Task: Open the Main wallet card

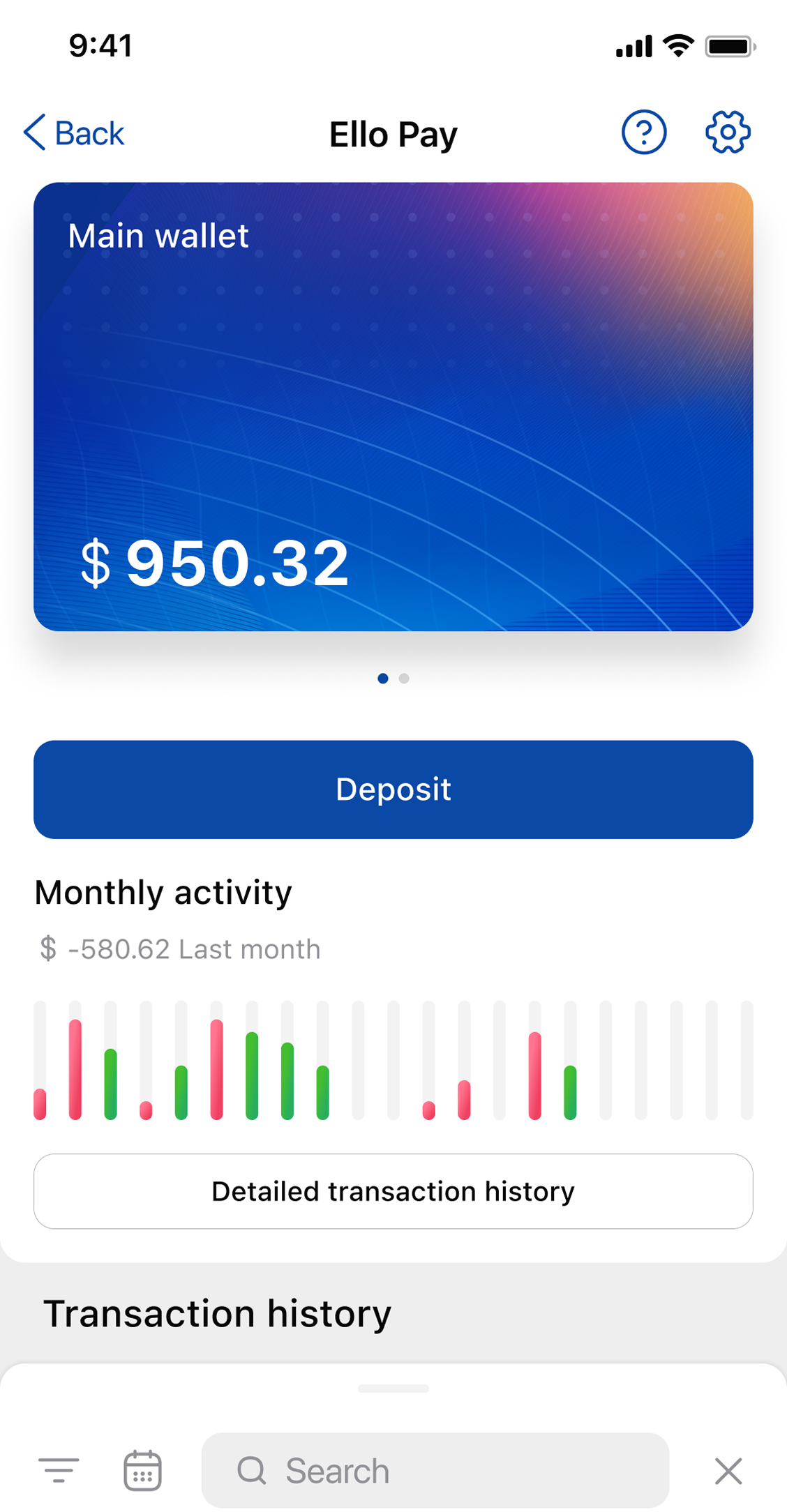Action: [393, 407]
